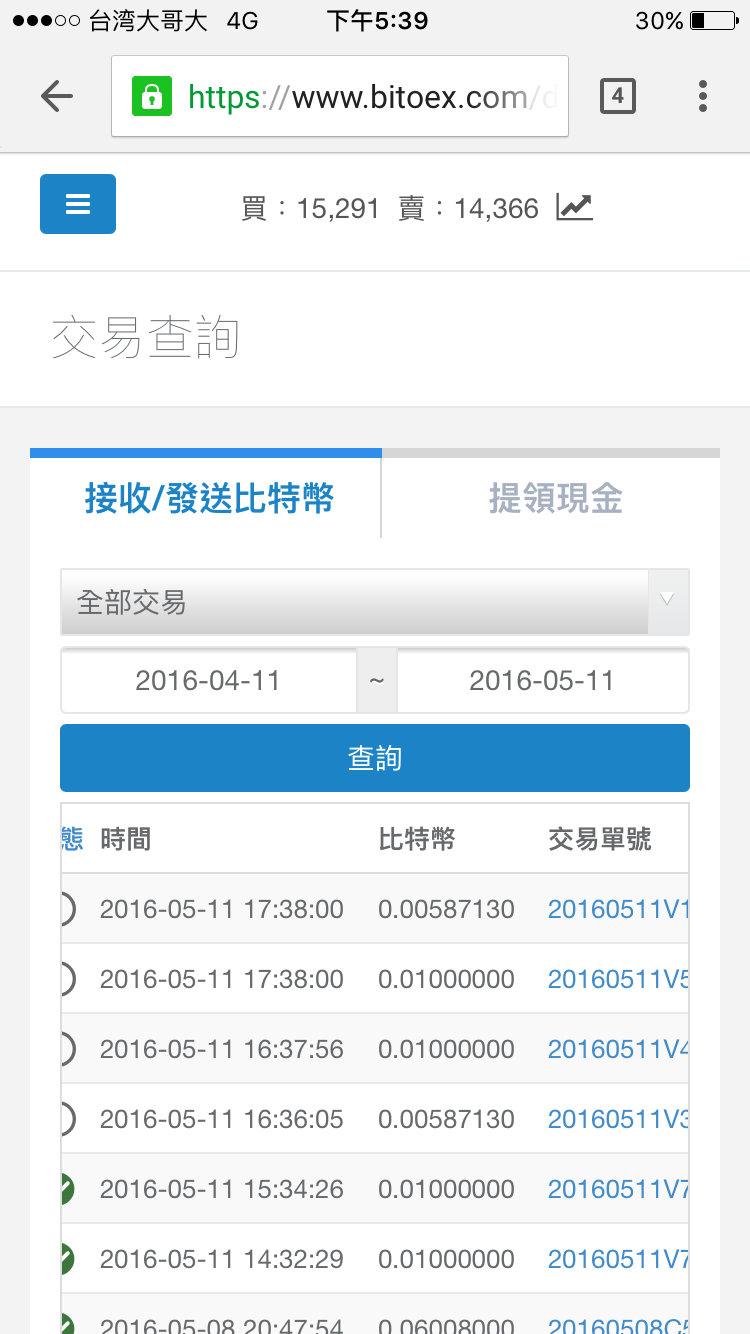
Task: Open transaction link for 16:37:56 entry
Action: (x=618, y=1049)
